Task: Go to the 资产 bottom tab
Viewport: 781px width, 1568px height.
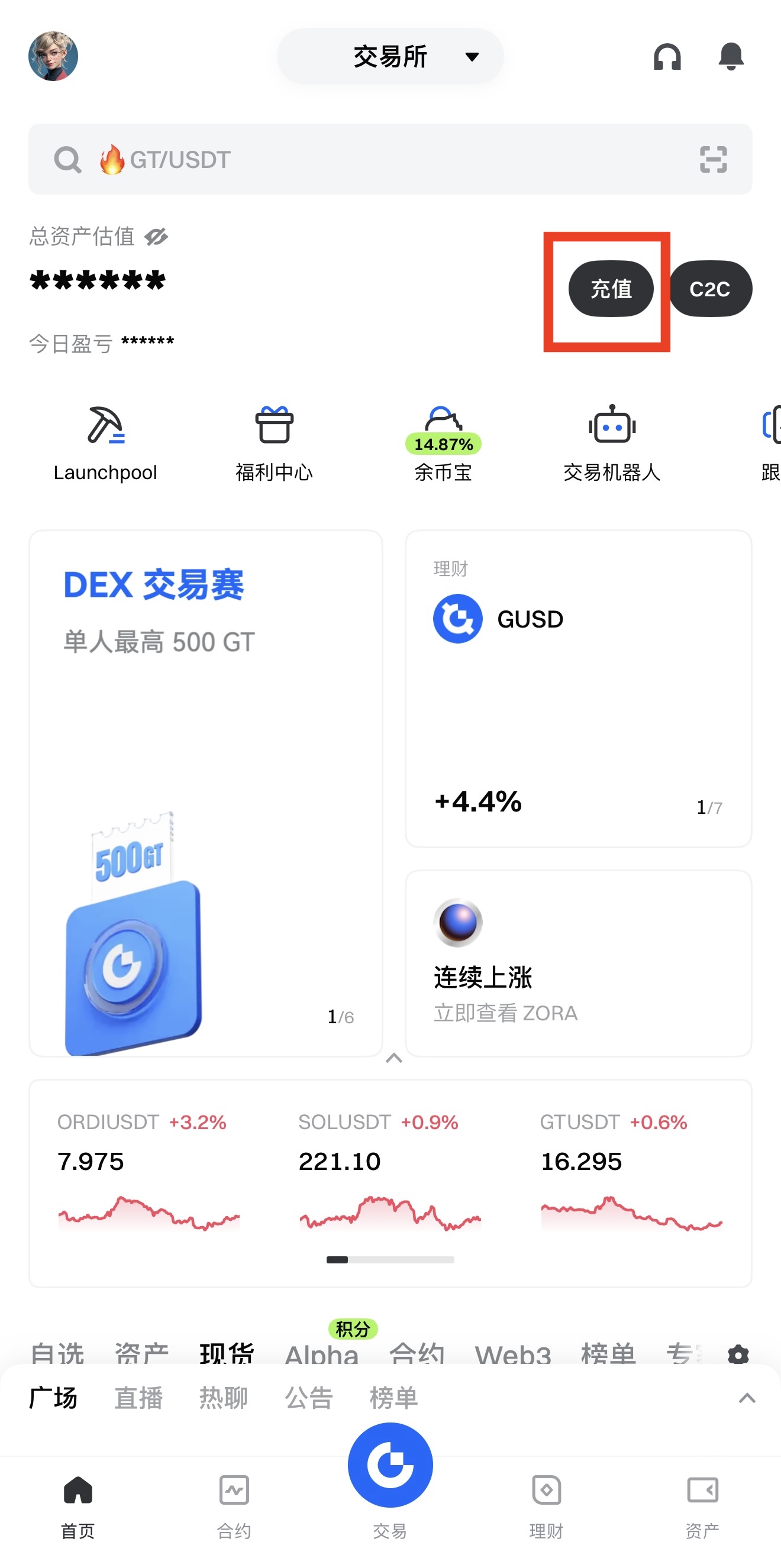Action: click(702, 1504)
